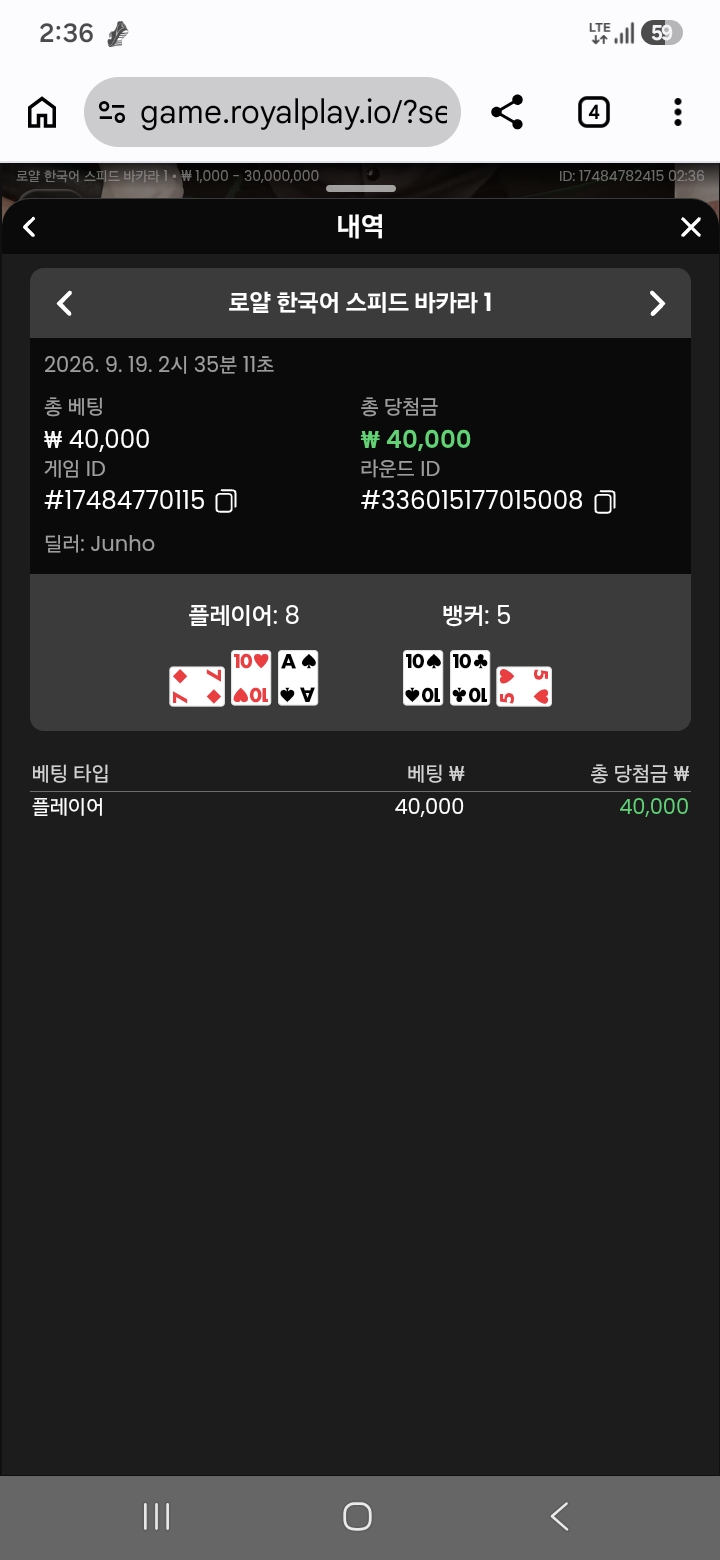Share this page from the browser
Image resolution: width=720 pixels, height=1560 pixels.
pos(508,112)
